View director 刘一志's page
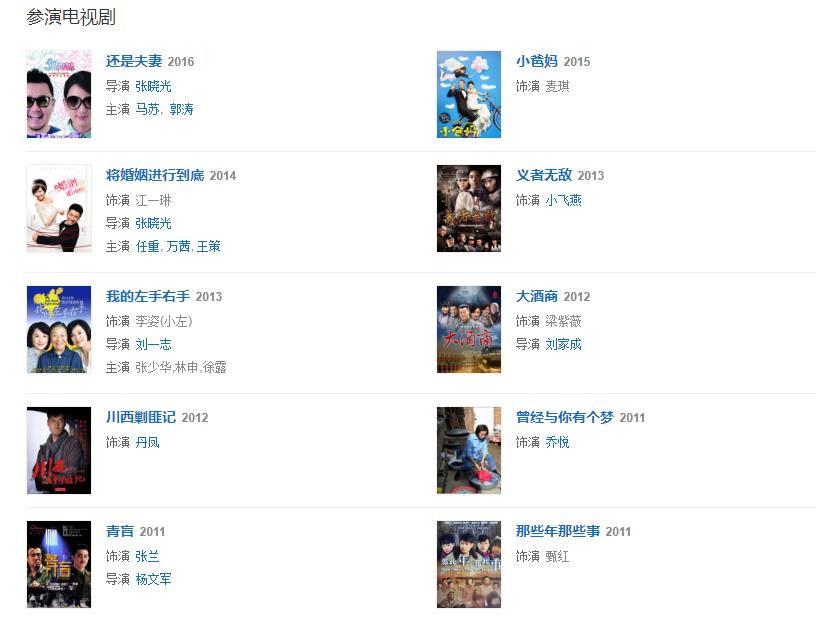This screenshot has width=824, height=619. pyautogui.click(x=153, y=344)
